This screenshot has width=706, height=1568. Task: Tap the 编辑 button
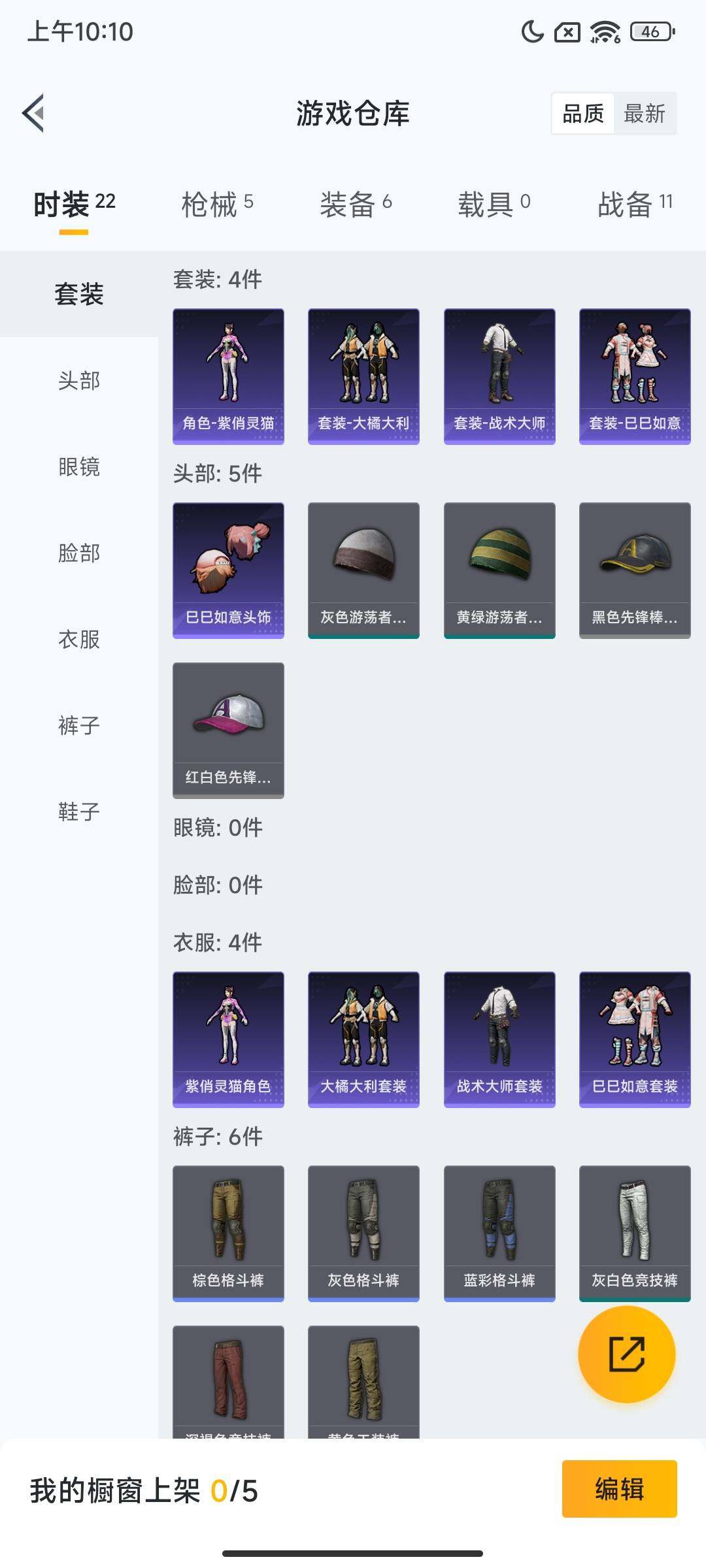(x=619, y=1489)
